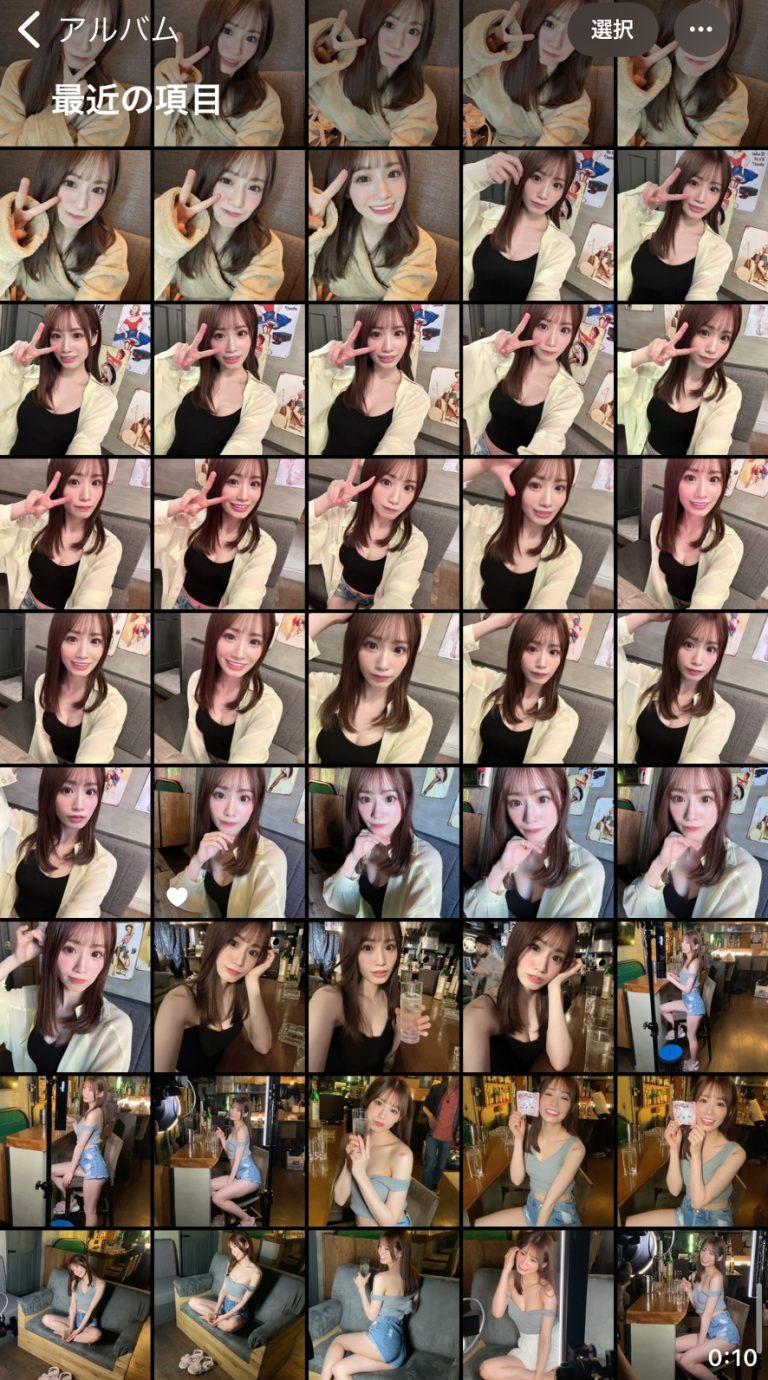Go back to the アルバム list
Screen dimensions: 768x1380
pyautogui.click(x=97, y=30)
